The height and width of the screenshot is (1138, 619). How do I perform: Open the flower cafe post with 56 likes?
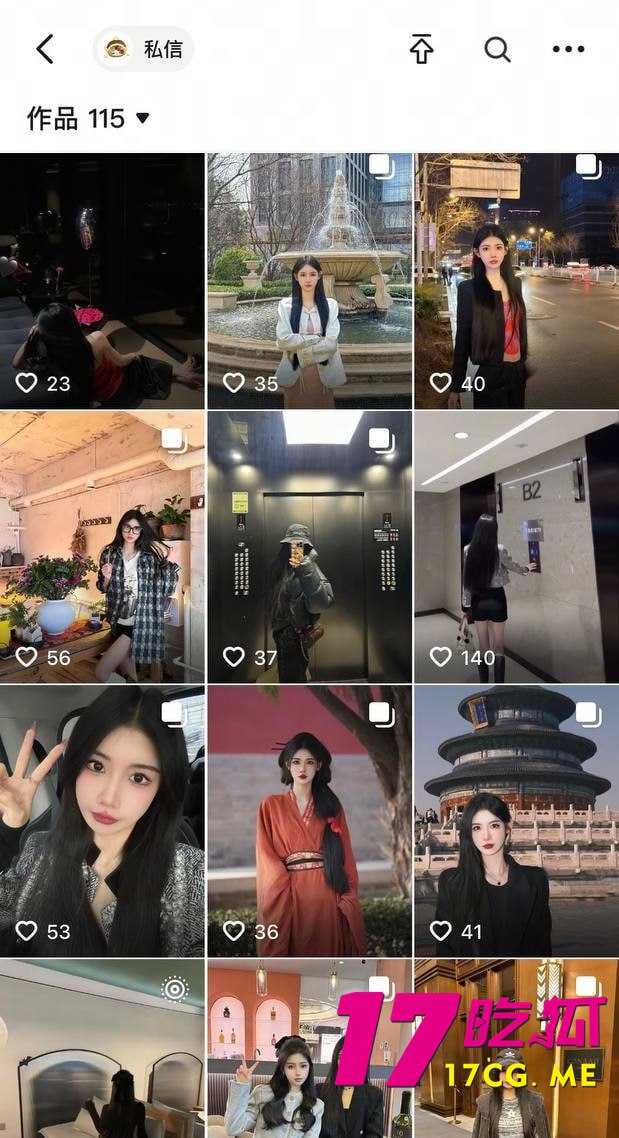tap(102, 546)
